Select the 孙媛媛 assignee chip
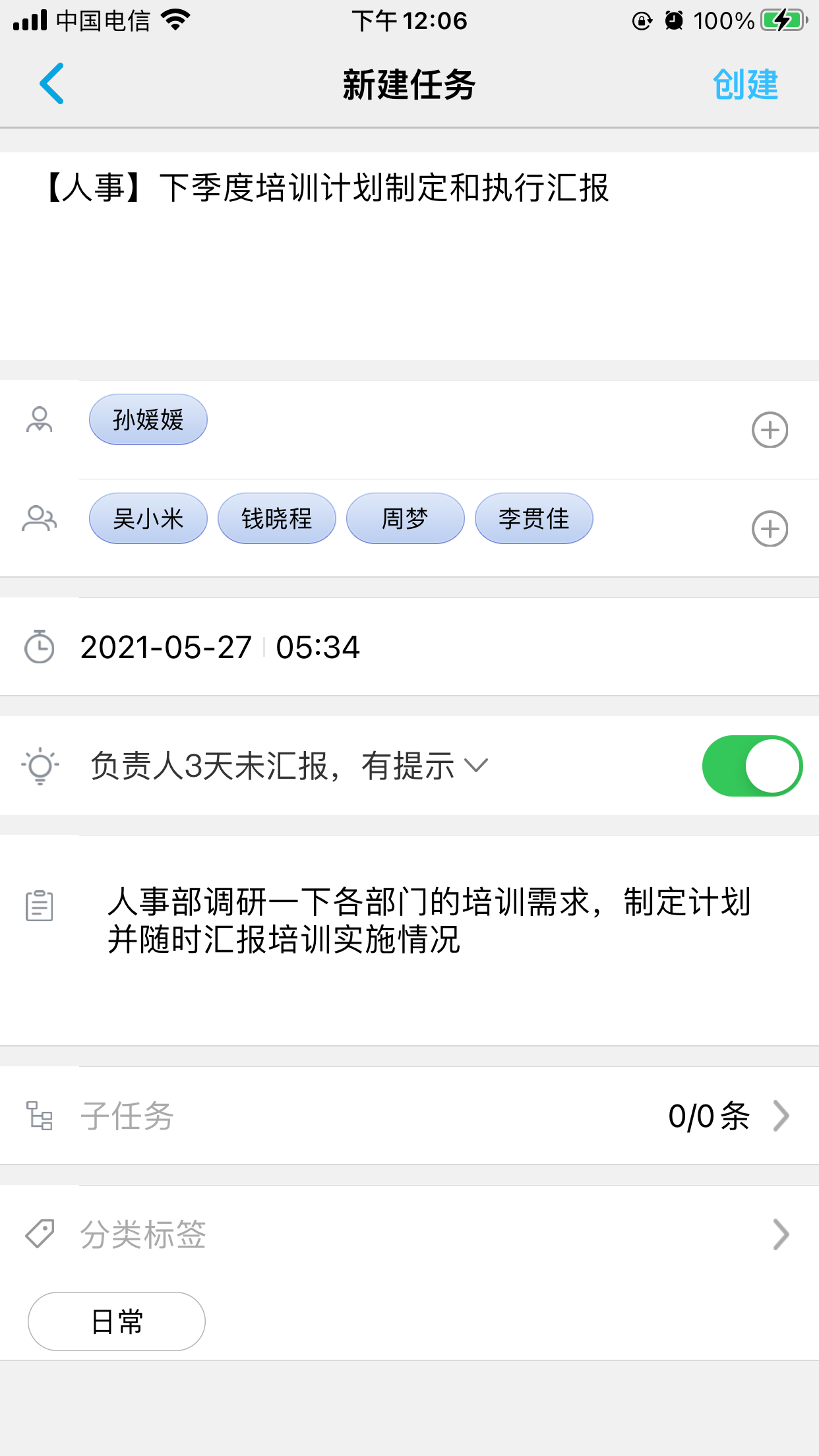This screenshot has width=819, height=1456. (x=148, y=419)
